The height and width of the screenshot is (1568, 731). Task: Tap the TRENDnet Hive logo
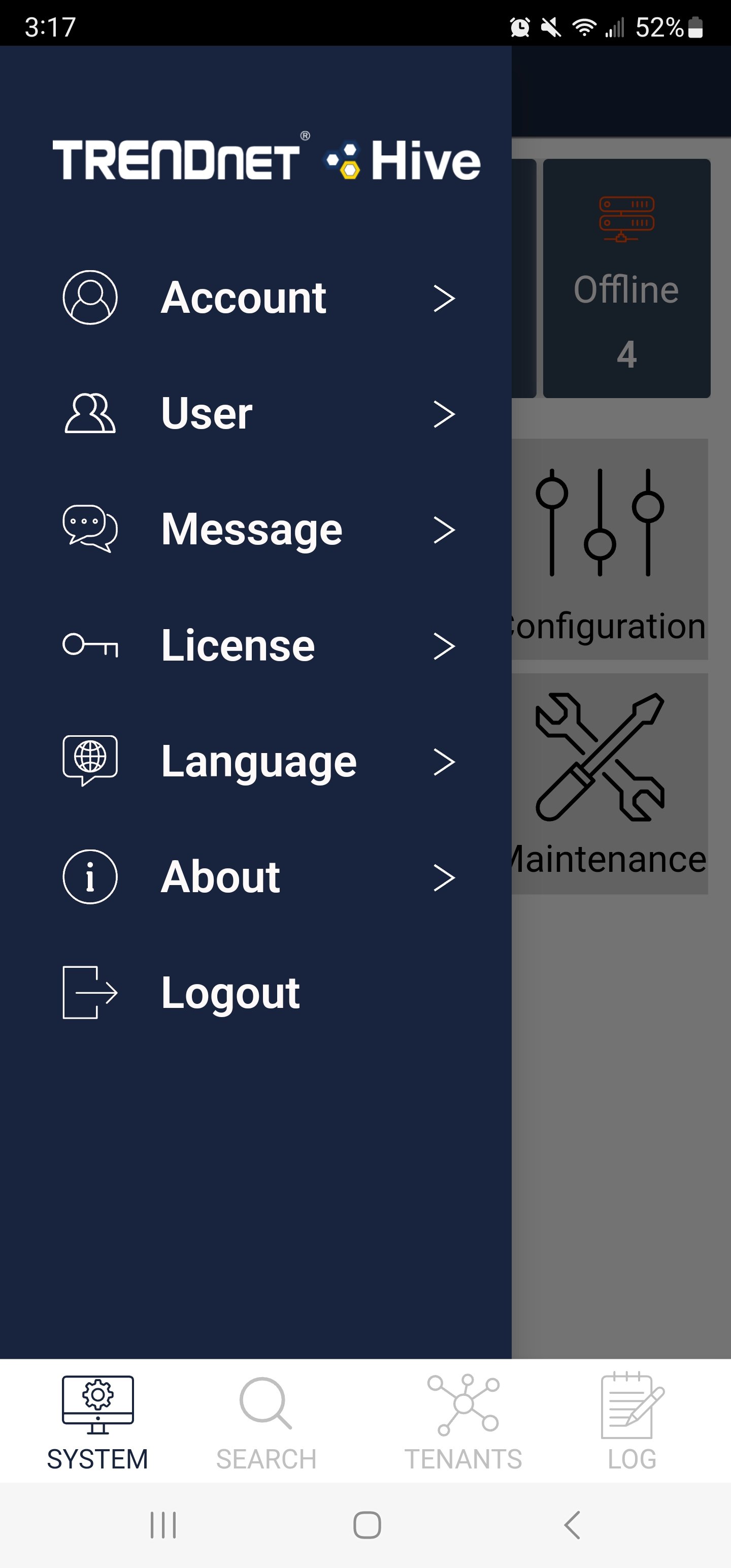[266, 160]
